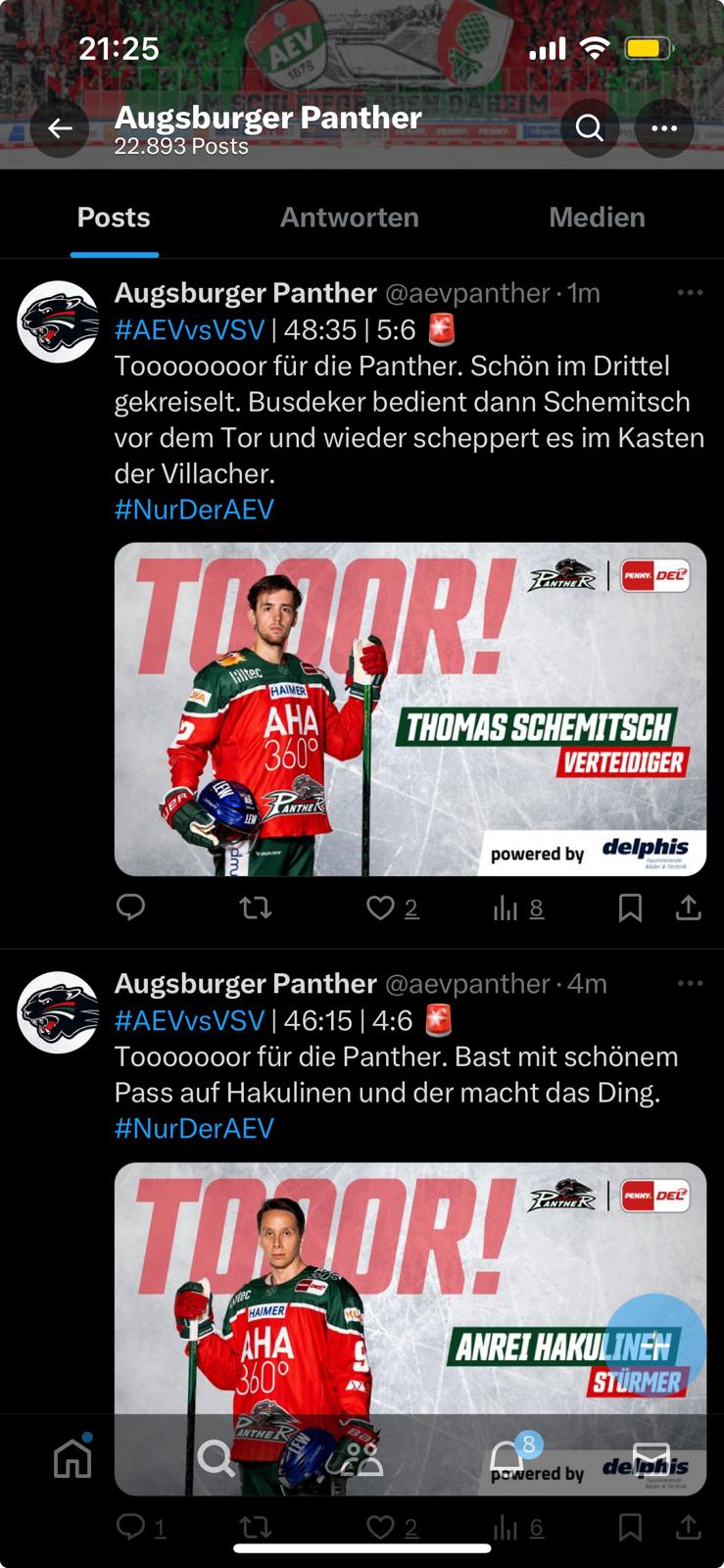
Task: Open more options on the 48:35 post
Action: point(690,293)
